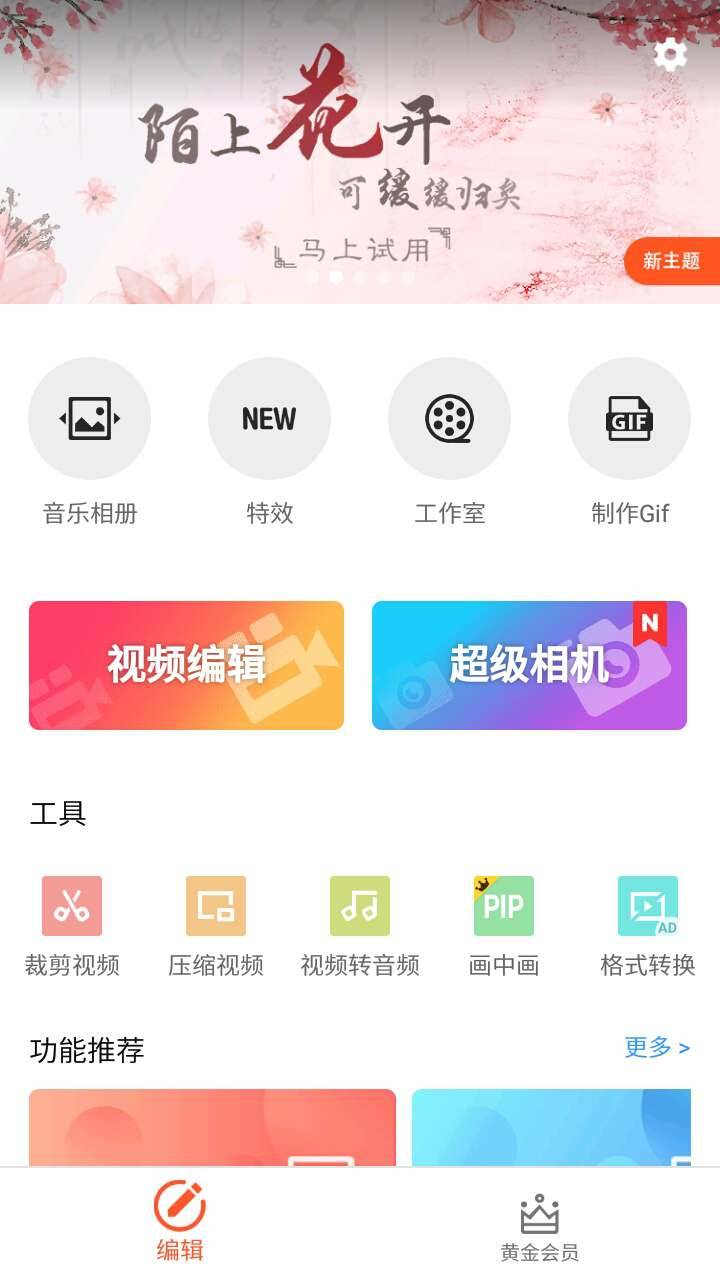Open settings via the gear icon

[x=670, y=54]
